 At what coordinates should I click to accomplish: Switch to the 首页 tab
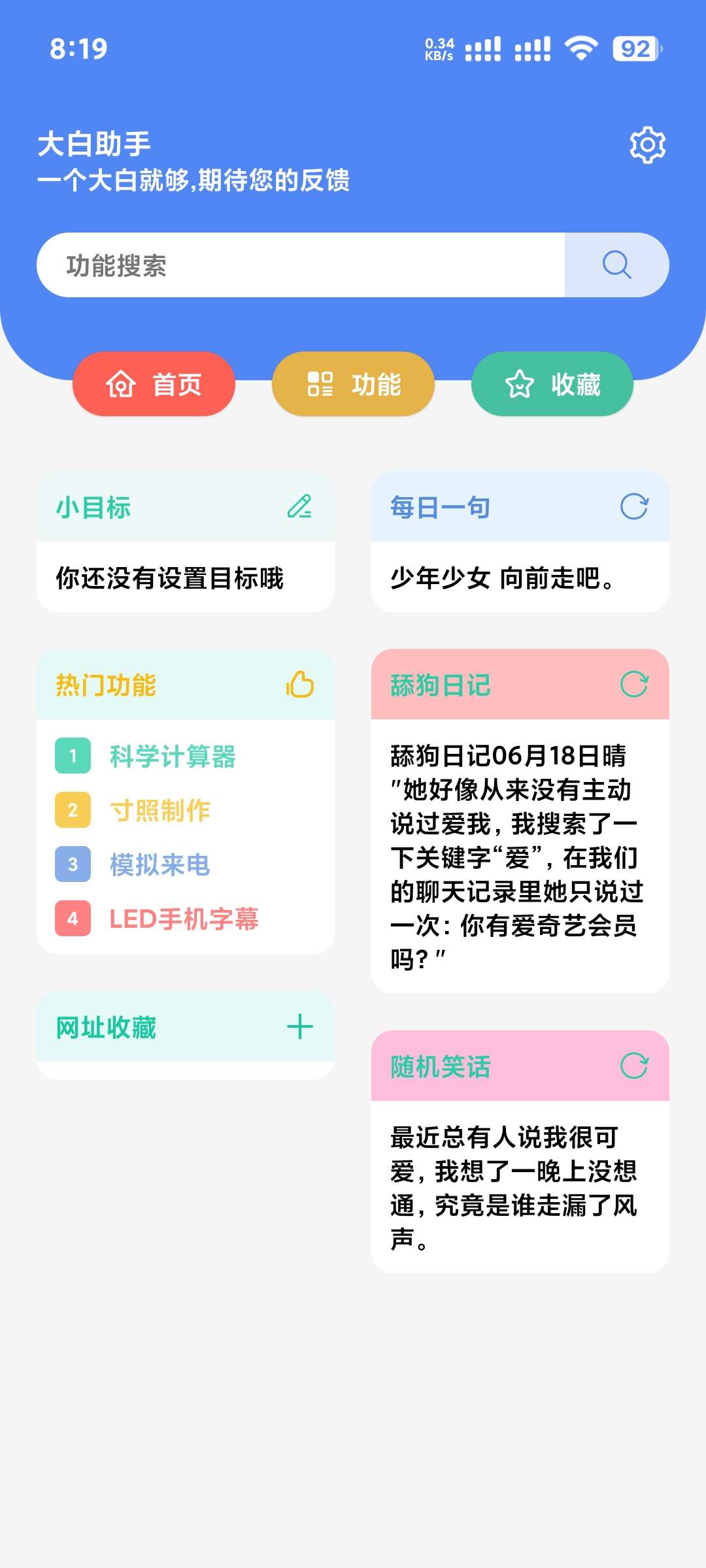click(x=154, y=384)
